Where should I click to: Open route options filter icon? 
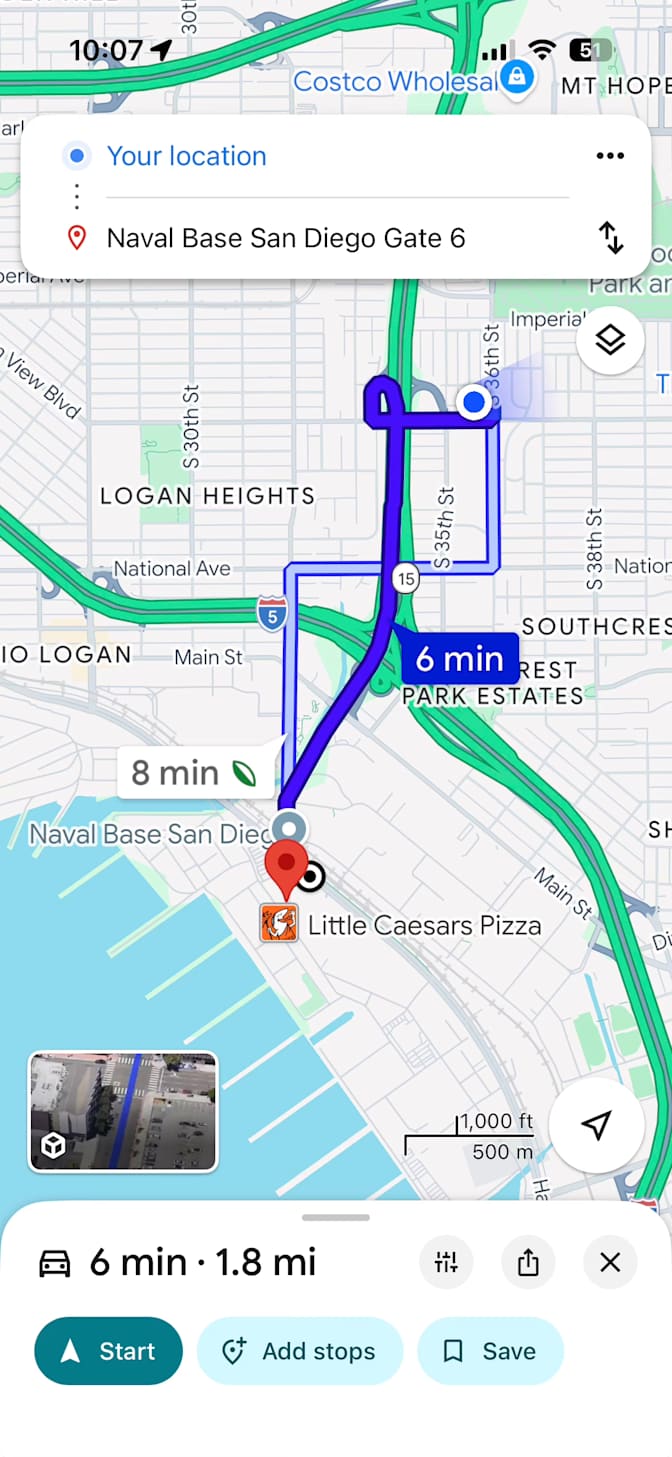click(x=446, y=1263)
